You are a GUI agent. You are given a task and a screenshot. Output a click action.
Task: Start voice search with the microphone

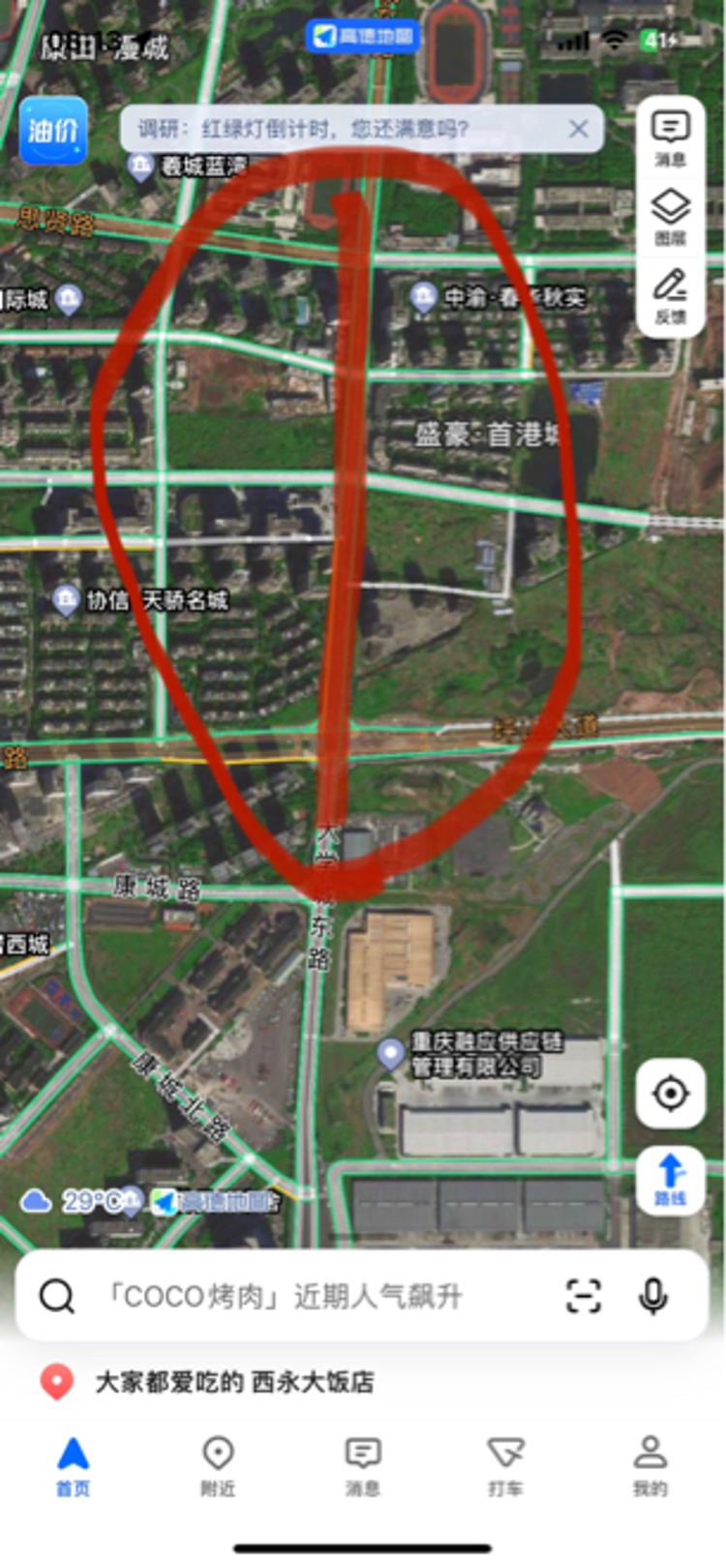[653, 1296]
